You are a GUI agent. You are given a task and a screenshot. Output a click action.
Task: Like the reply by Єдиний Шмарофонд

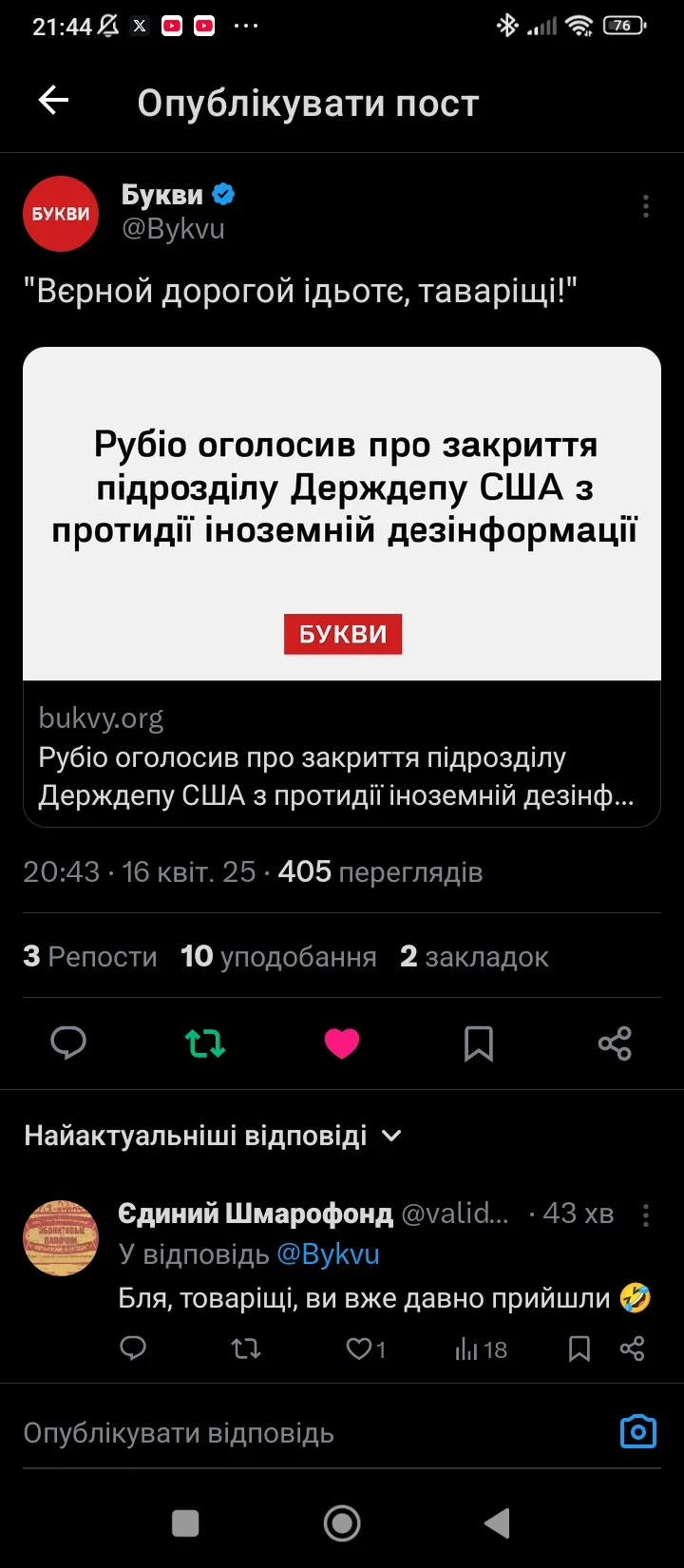click(x=359, y=1348)
